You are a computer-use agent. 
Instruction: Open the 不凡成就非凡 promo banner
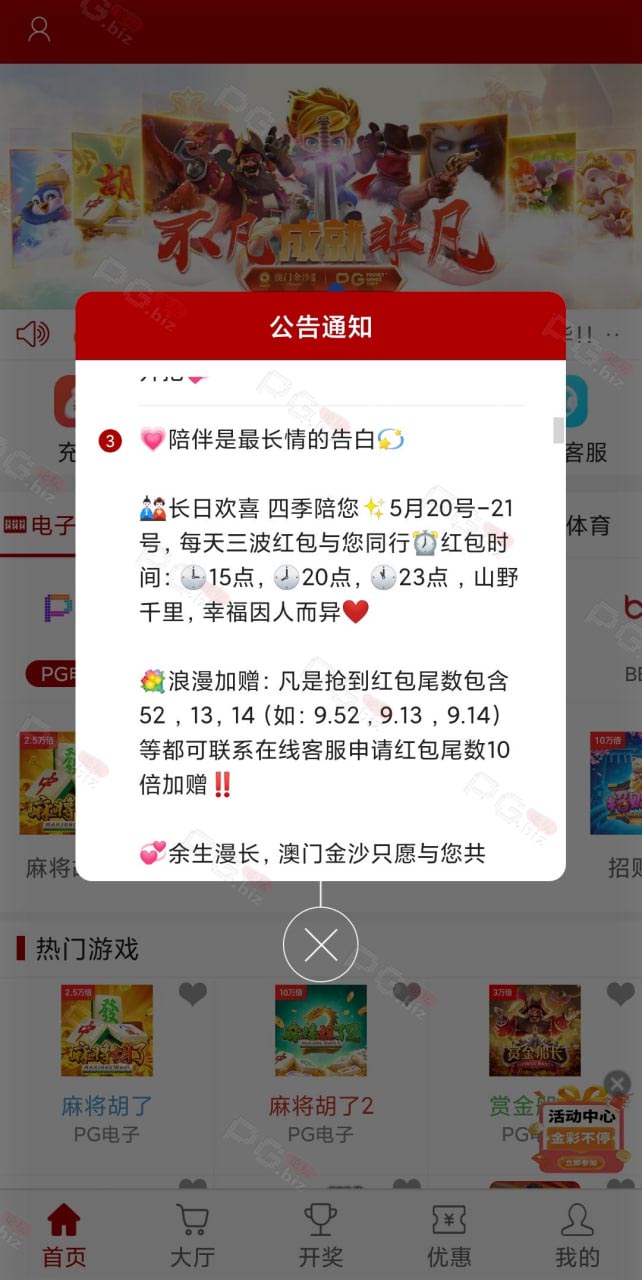pos(321,187)
